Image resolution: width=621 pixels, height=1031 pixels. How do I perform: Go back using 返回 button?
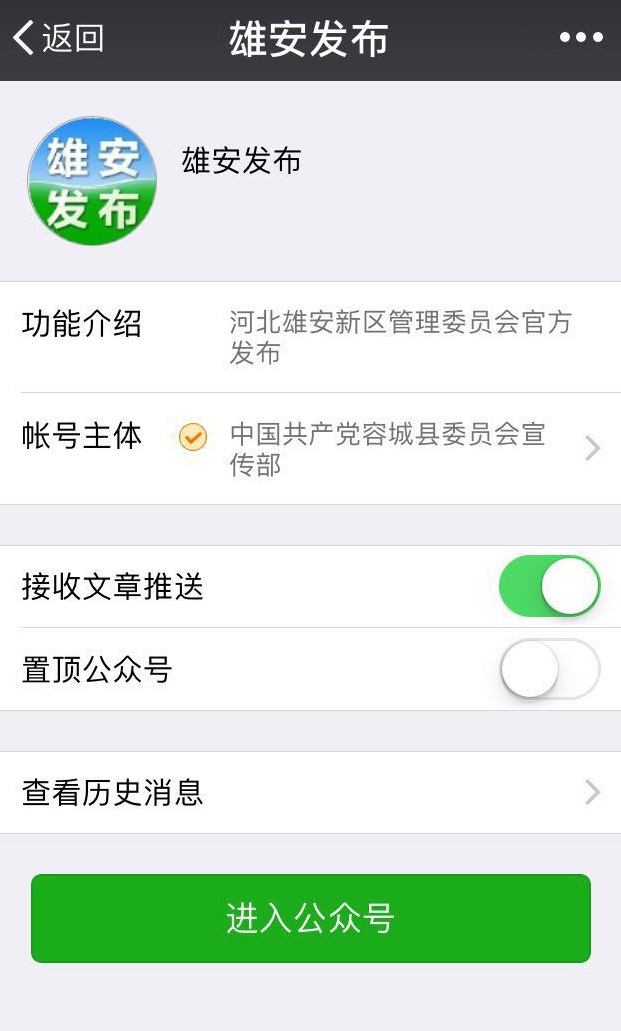(58, 38)
